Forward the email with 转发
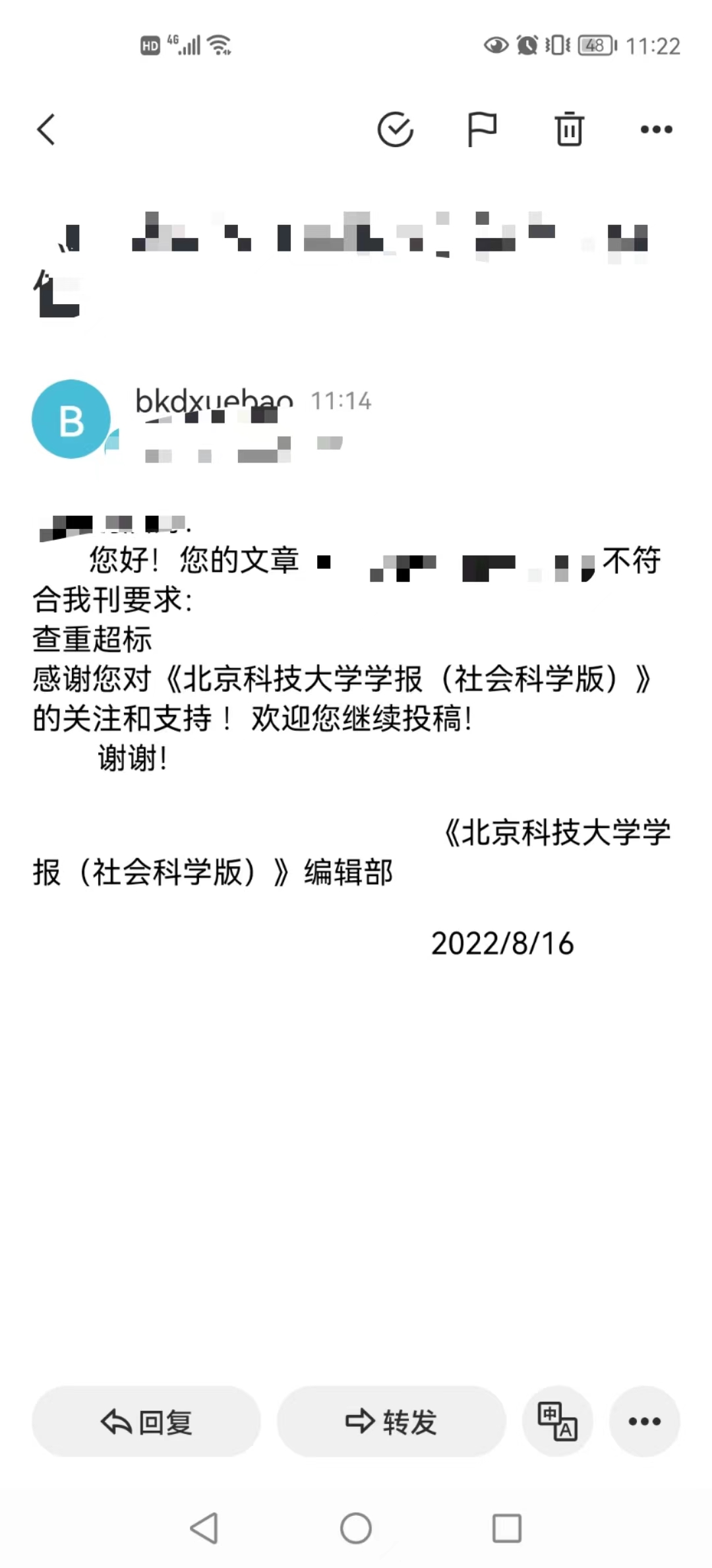The width and height of the screenshot is (712, 1568). (x=392, y=1422)
